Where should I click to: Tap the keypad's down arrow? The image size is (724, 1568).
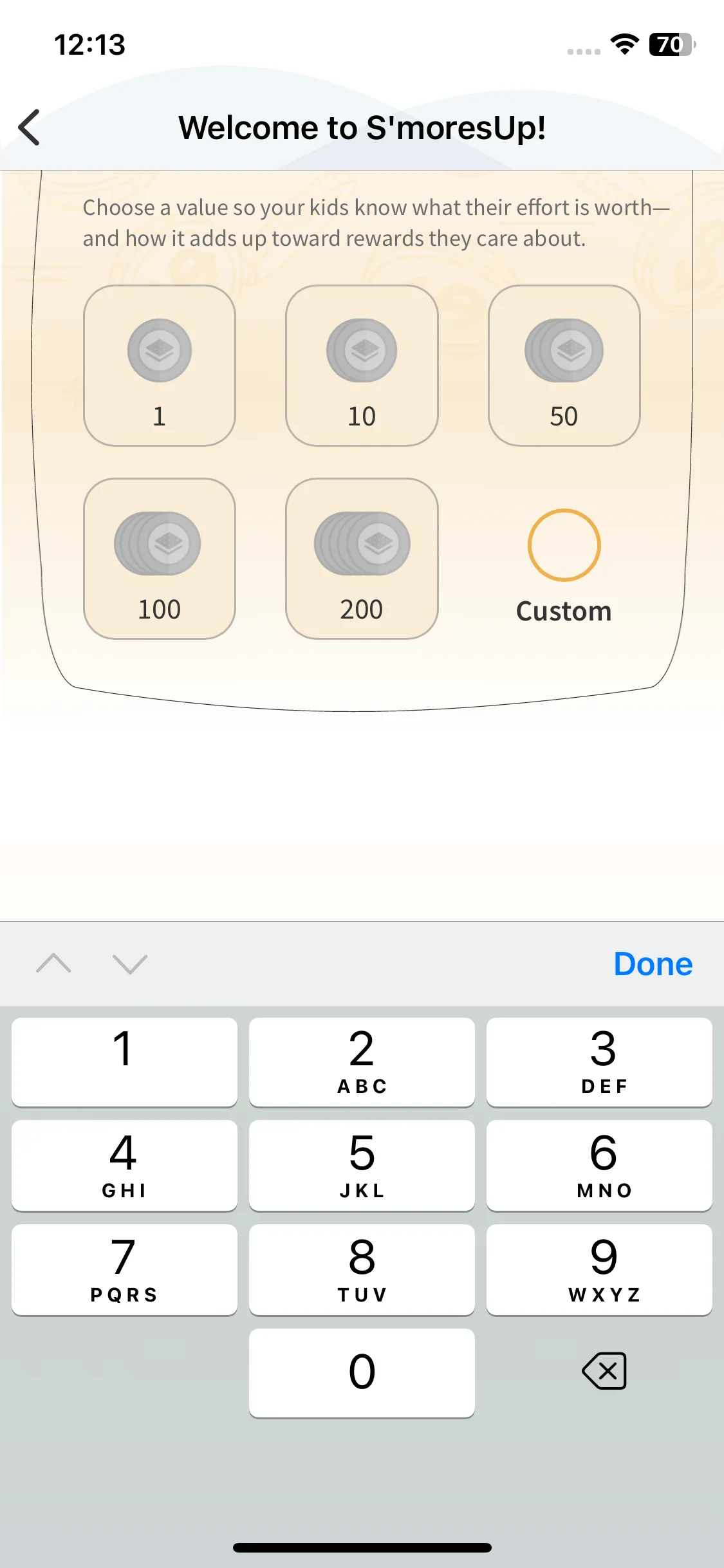(x=130, y=964)
